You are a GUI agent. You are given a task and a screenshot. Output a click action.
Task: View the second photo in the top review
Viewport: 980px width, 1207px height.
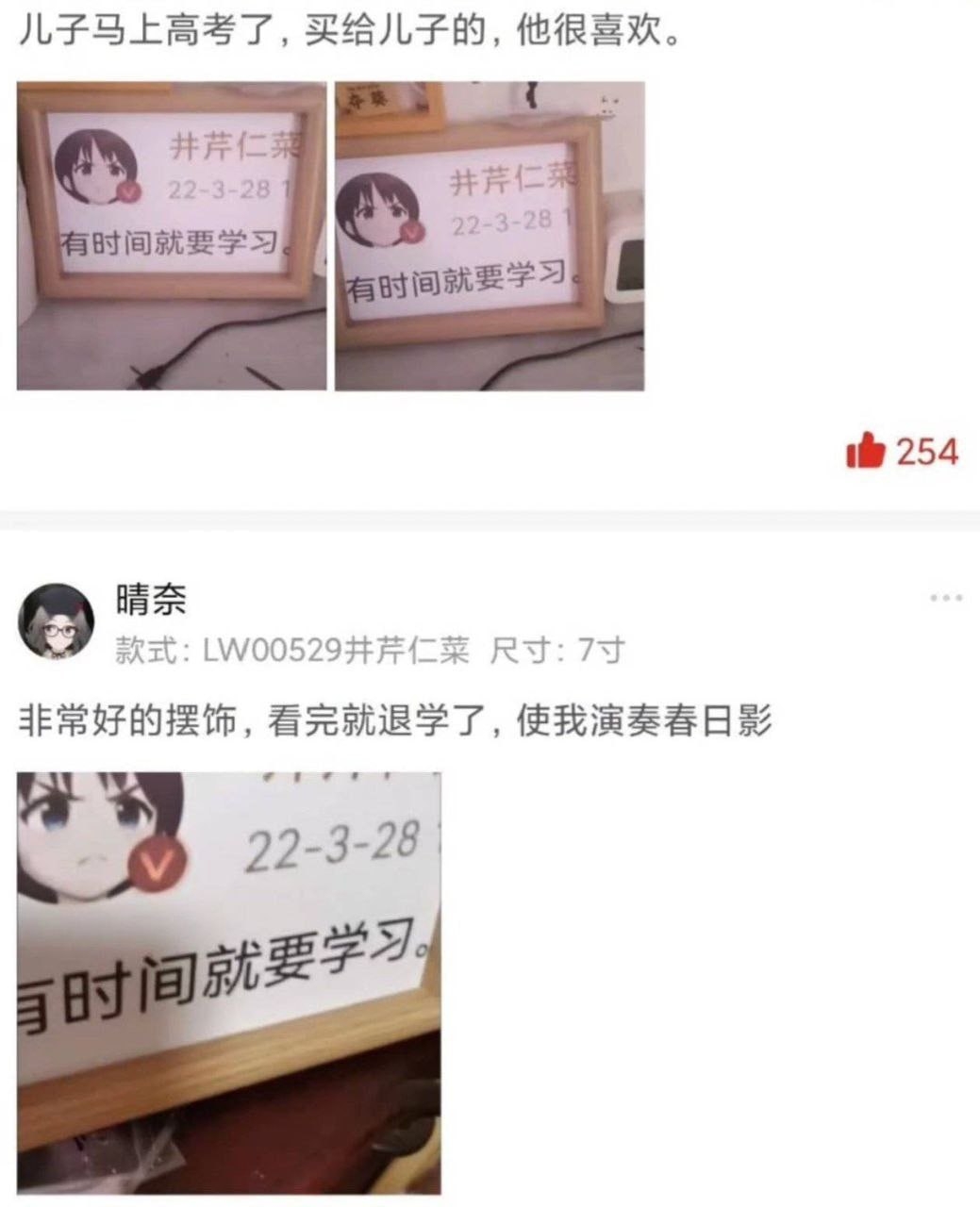click(490, 236)
